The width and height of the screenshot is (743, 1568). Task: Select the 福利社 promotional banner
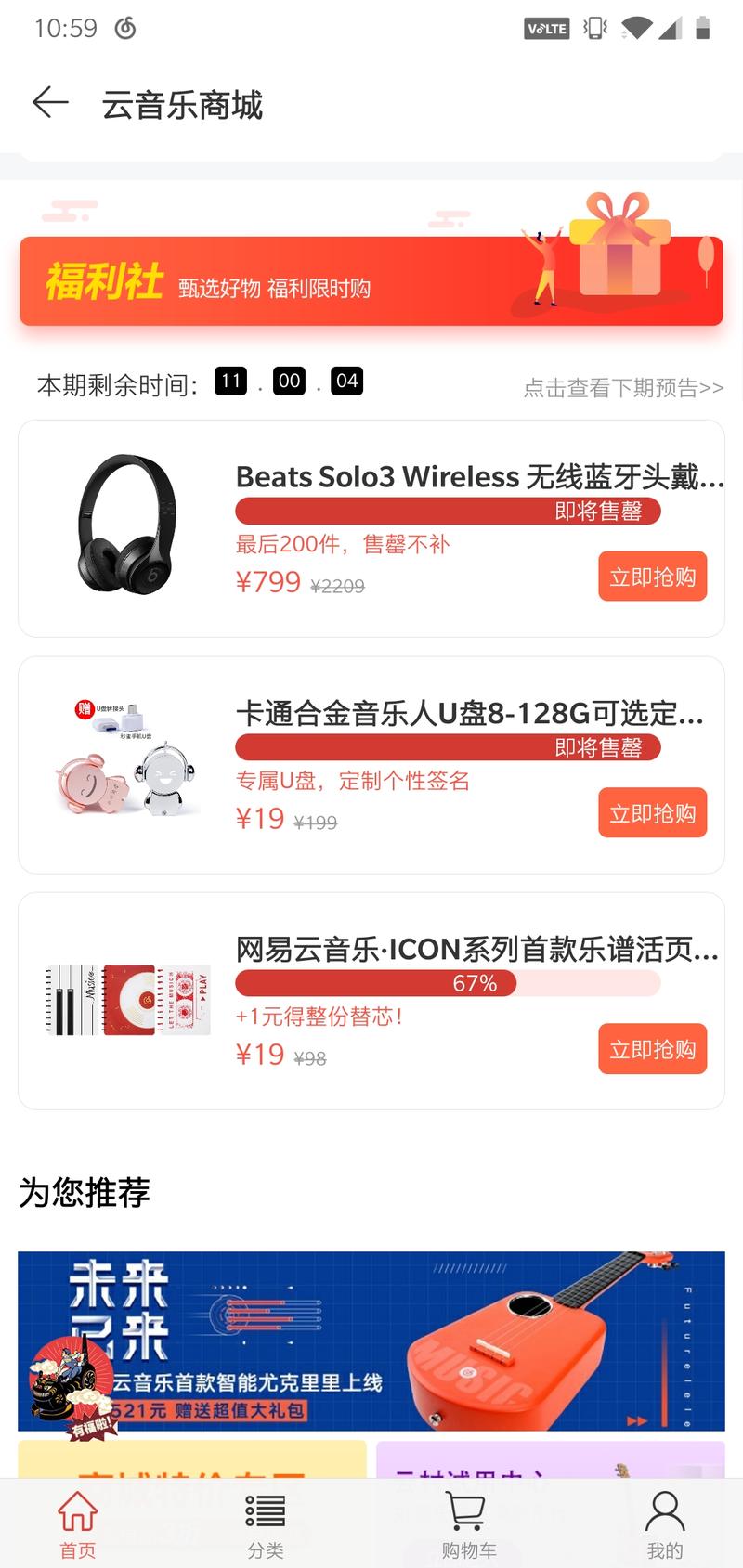371,279
